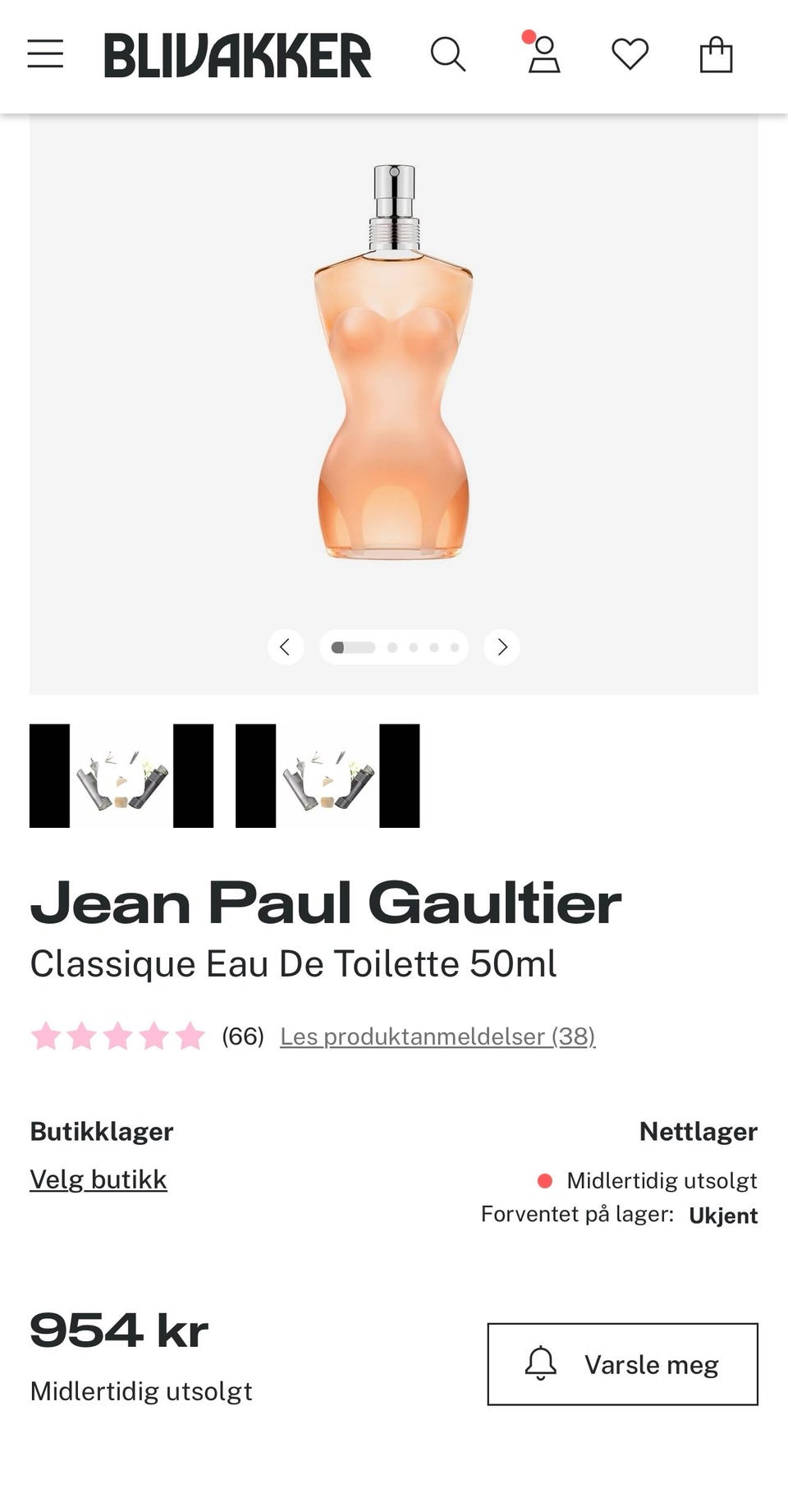Select the five-star rating display

click(x=118, y=1036)
